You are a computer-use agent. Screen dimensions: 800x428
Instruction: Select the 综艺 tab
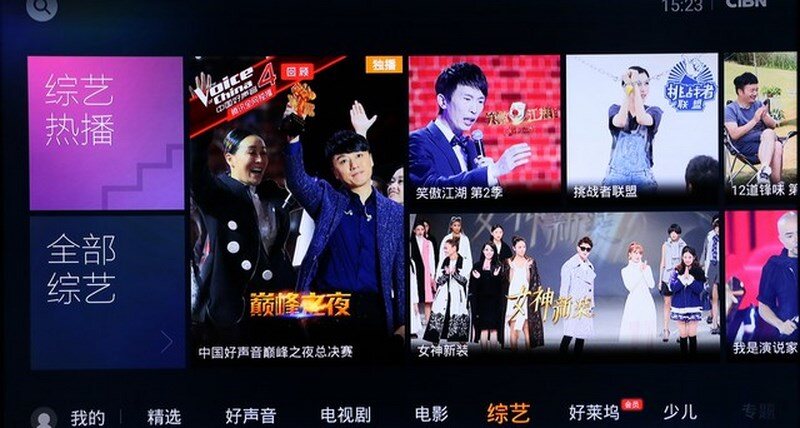tap(508, 414)
